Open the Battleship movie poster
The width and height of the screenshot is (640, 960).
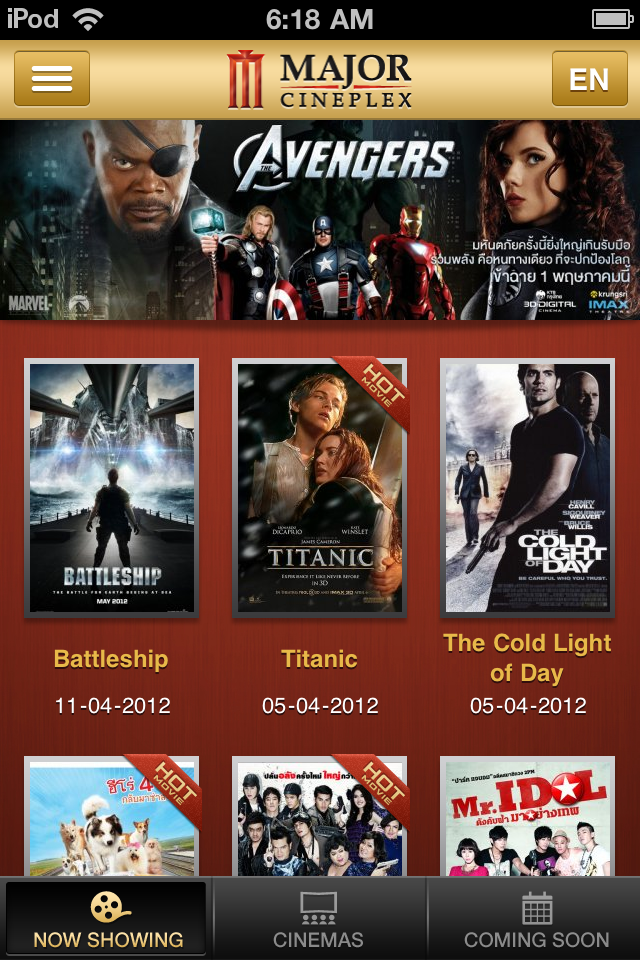(x=112, y=487)
